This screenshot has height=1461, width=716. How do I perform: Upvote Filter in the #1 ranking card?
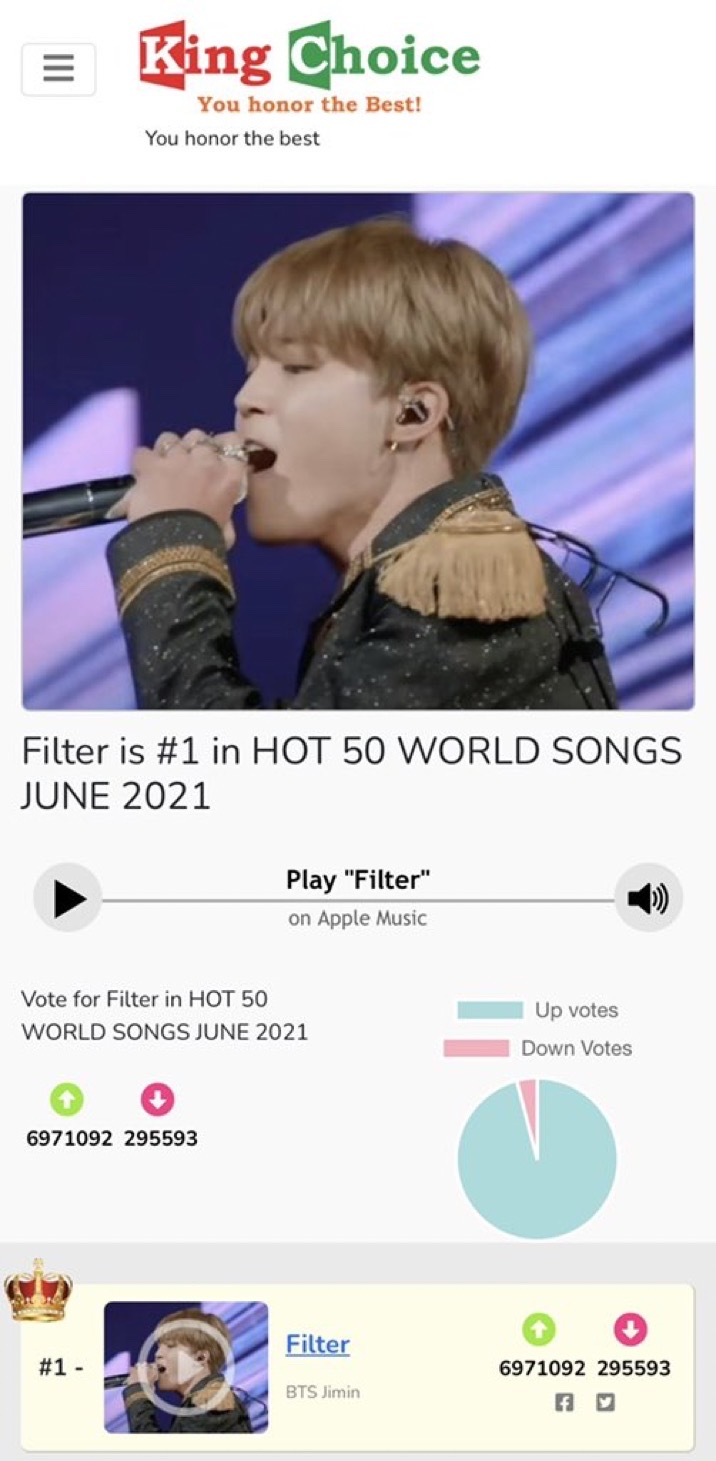click(539, 1329)
